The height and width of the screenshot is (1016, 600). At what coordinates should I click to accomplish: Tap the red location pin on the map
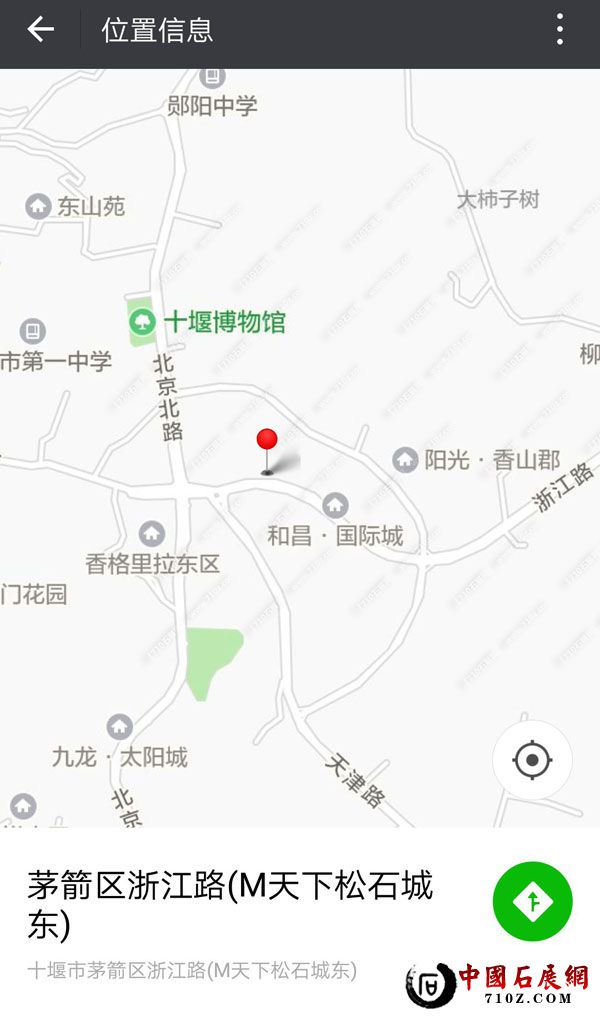(267, 442)
